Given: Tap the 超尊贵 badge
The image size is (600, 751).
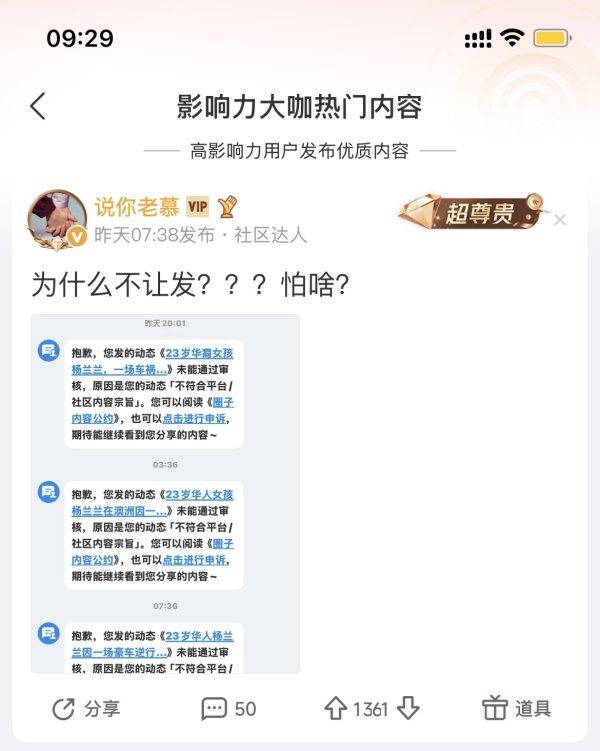Looking at the screenshot, I should click(x=470, y=211).
